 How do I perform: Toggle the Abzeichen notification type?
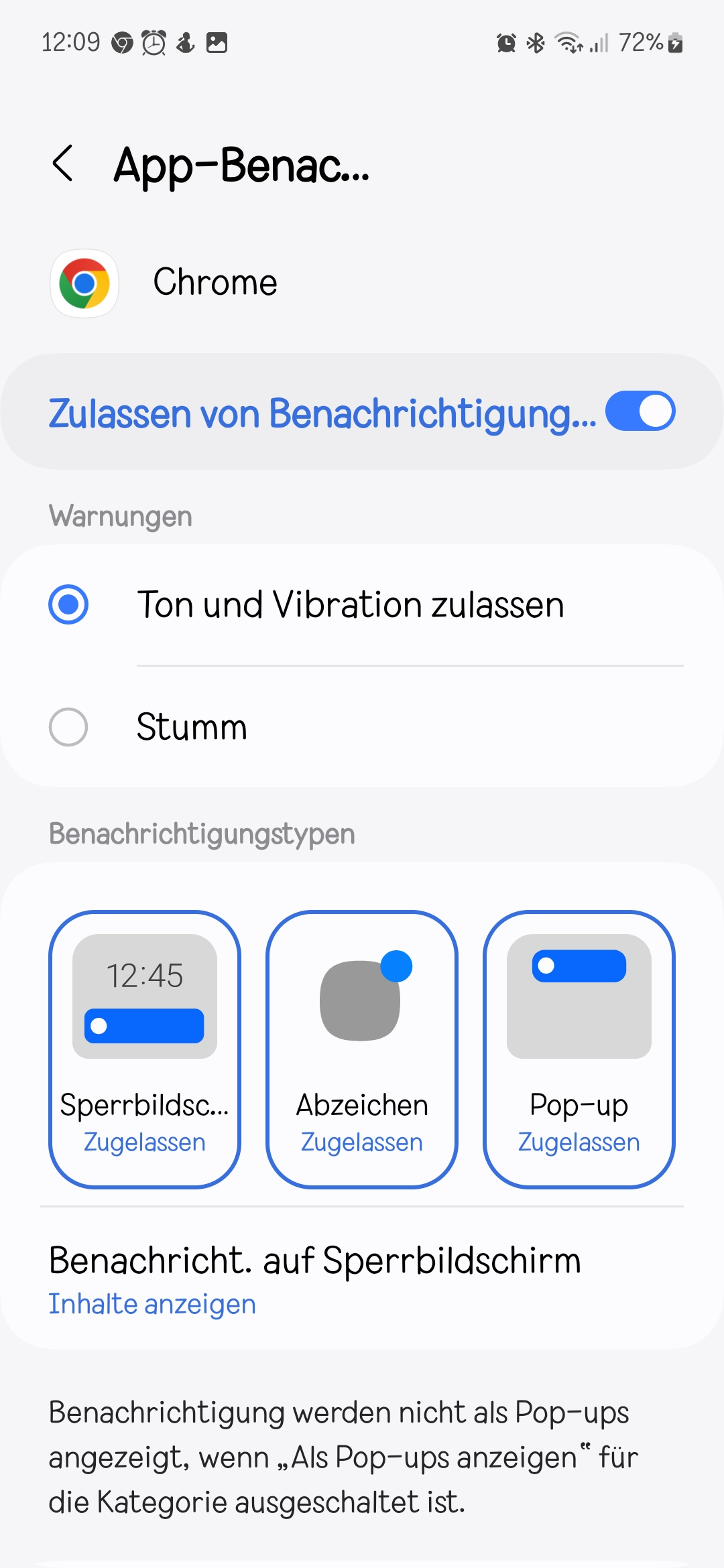[362, 1049]
